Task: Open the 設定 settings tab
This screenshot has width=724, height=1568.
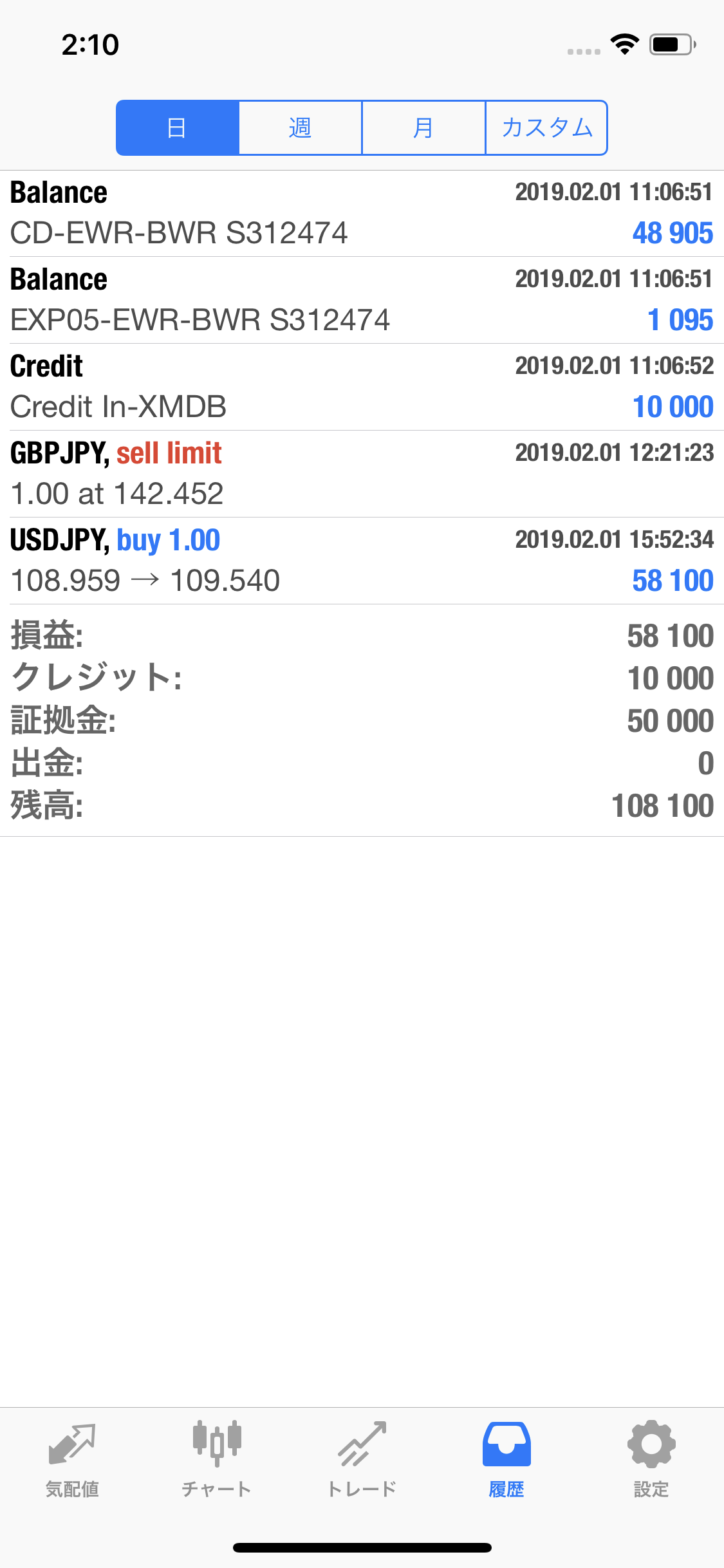Action: [x=651, y=1459]
